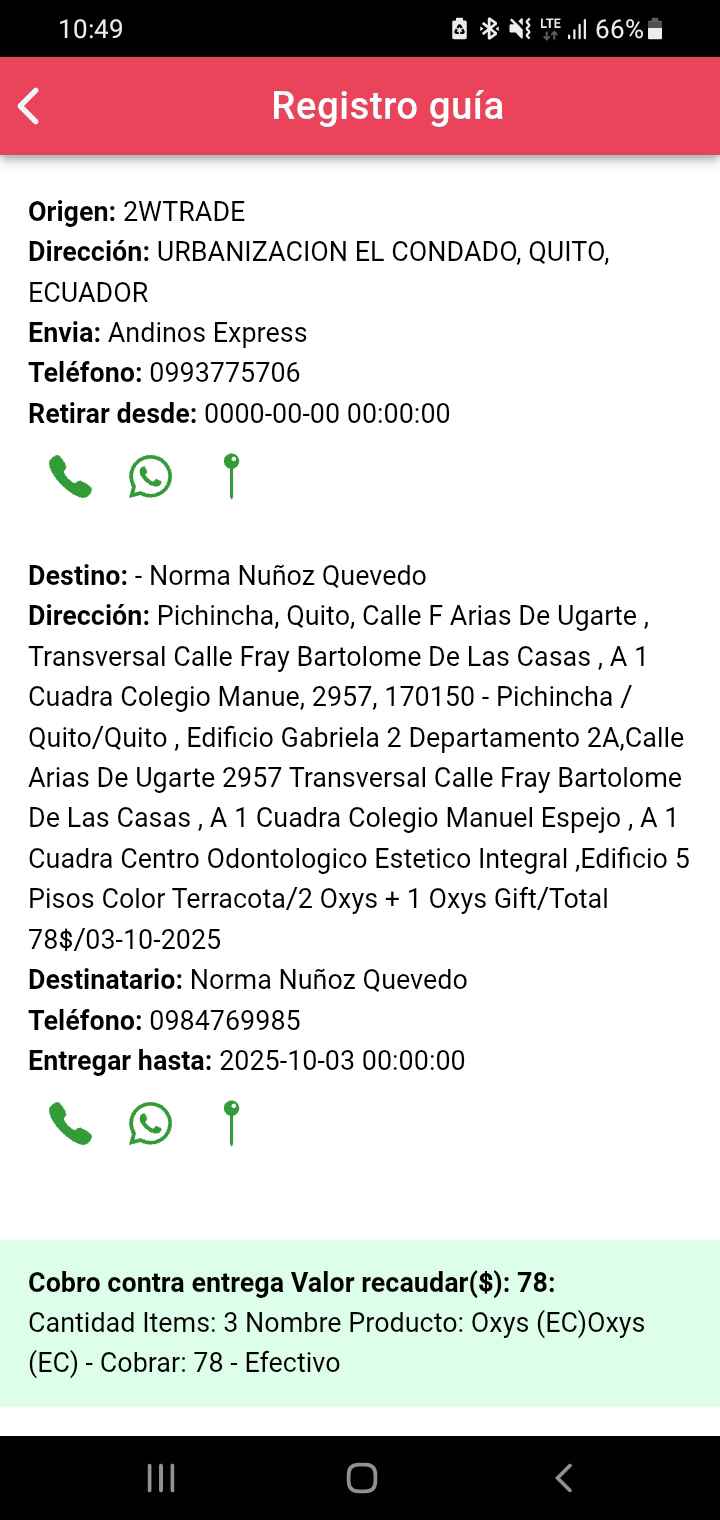
Task: Message Andinos Express on WhatsApp
Action: 150,477
